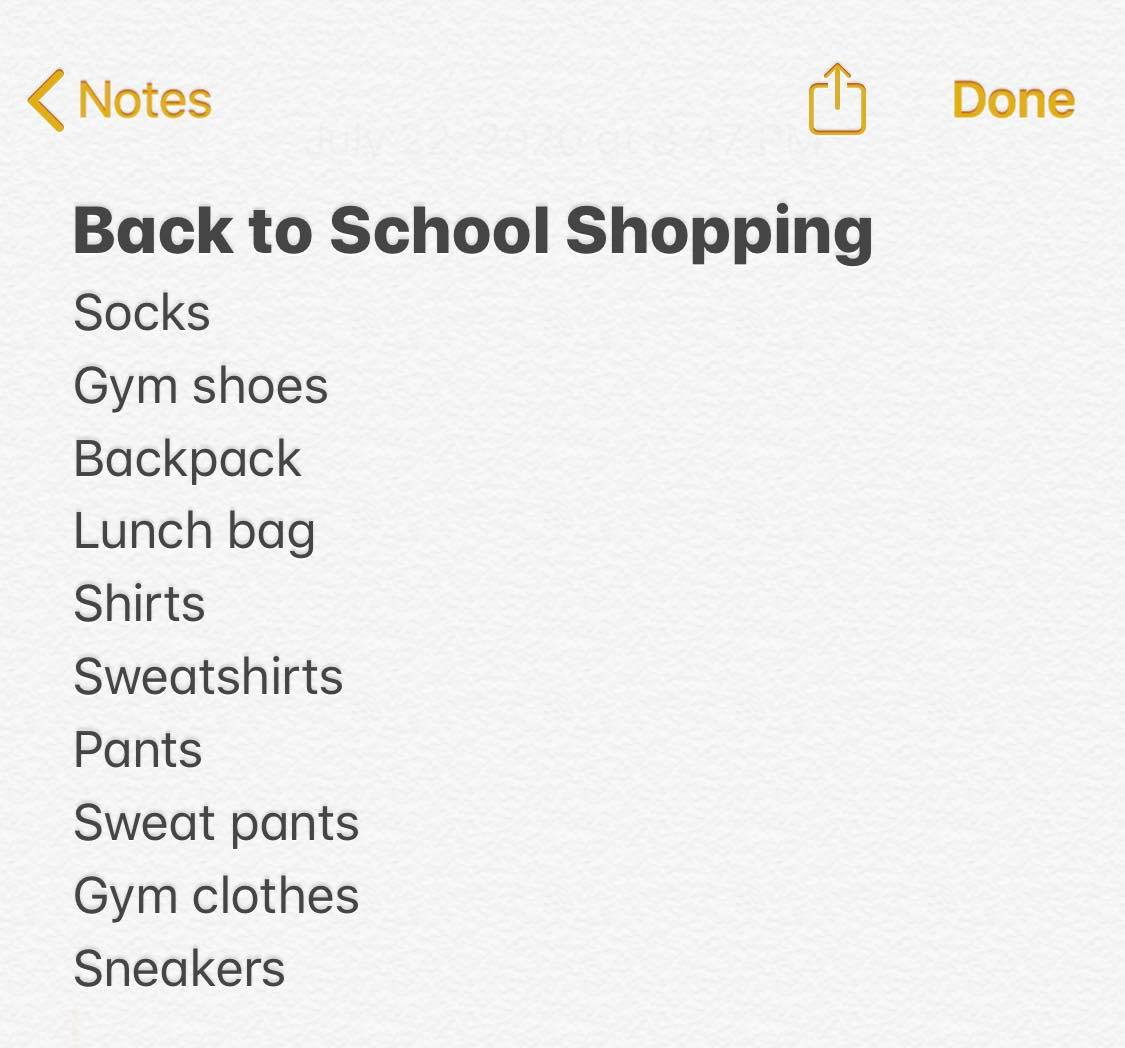Go back to the Notes list
This screenshot has width=1125, height=1048.
tap(120, 100)
